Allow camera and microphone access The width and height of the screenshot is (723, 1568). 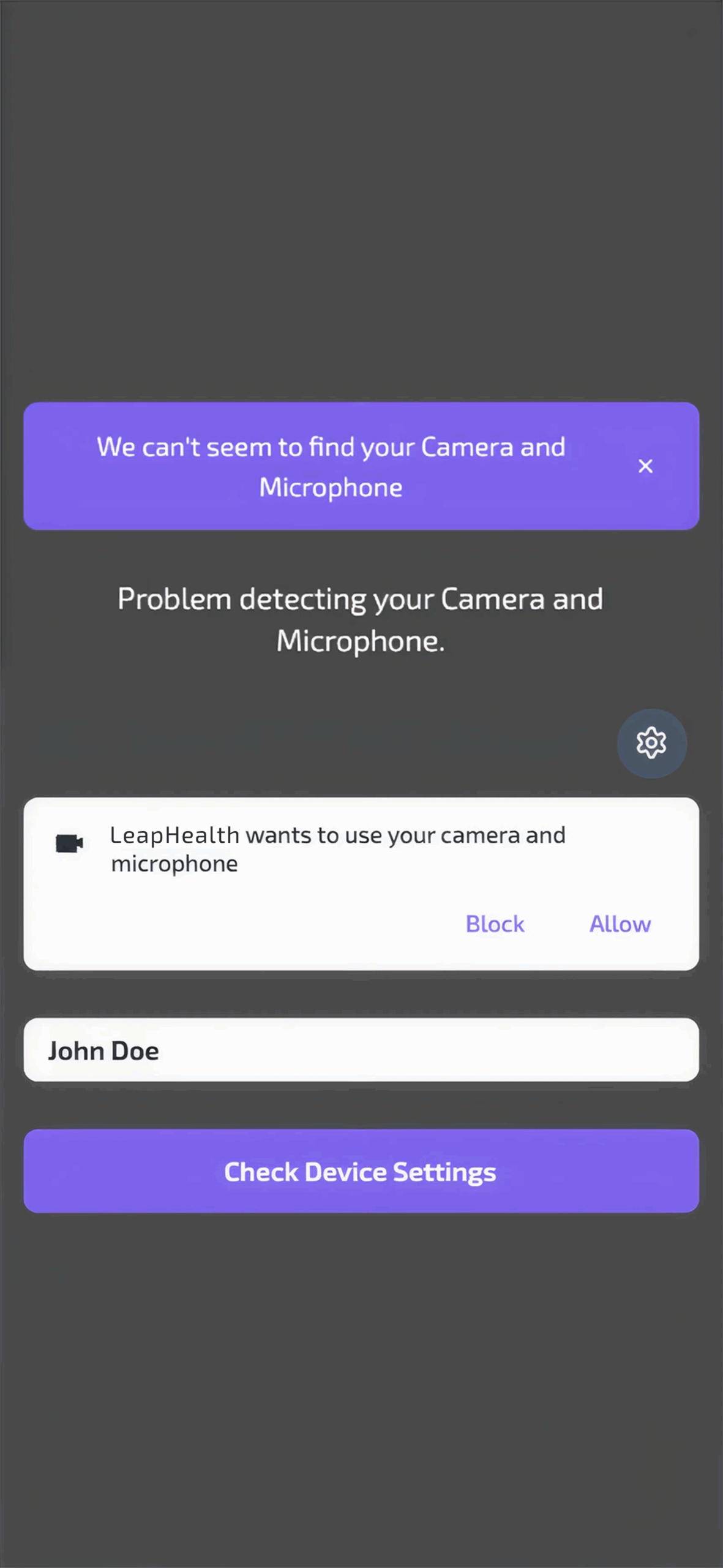(x=620, y=924)
